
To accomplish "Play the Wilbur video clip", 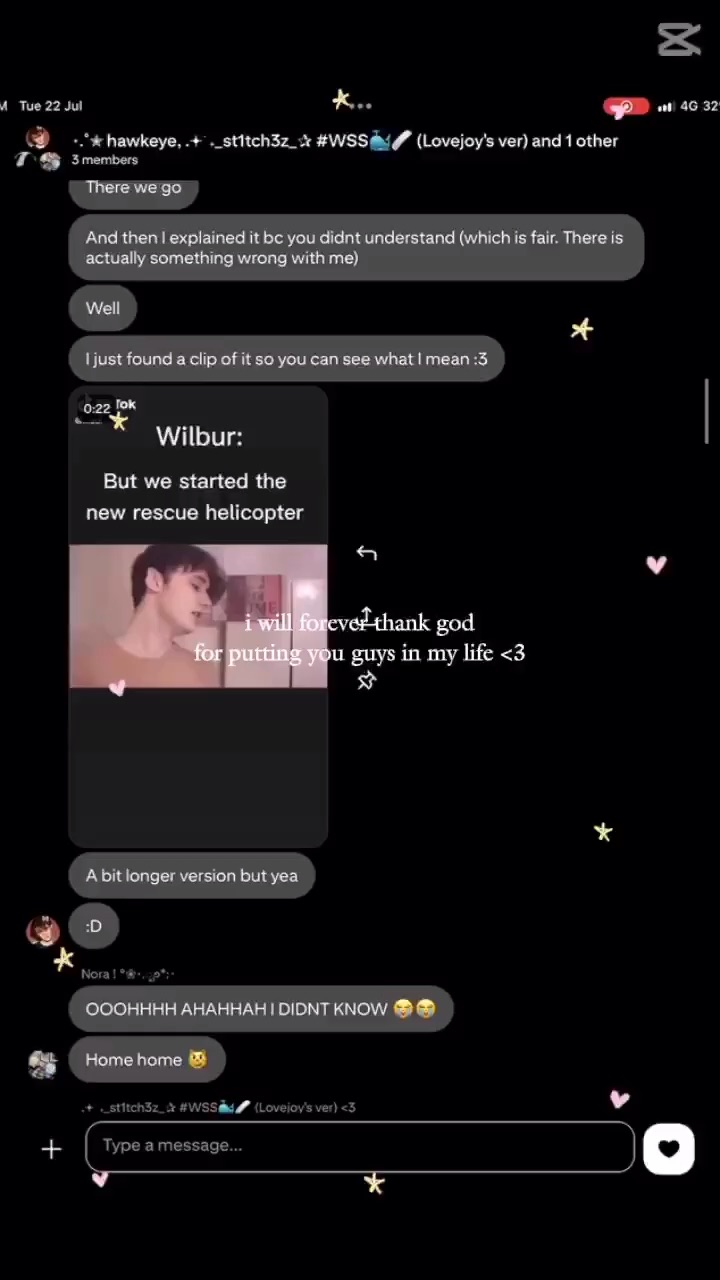I will click(198, 616).
